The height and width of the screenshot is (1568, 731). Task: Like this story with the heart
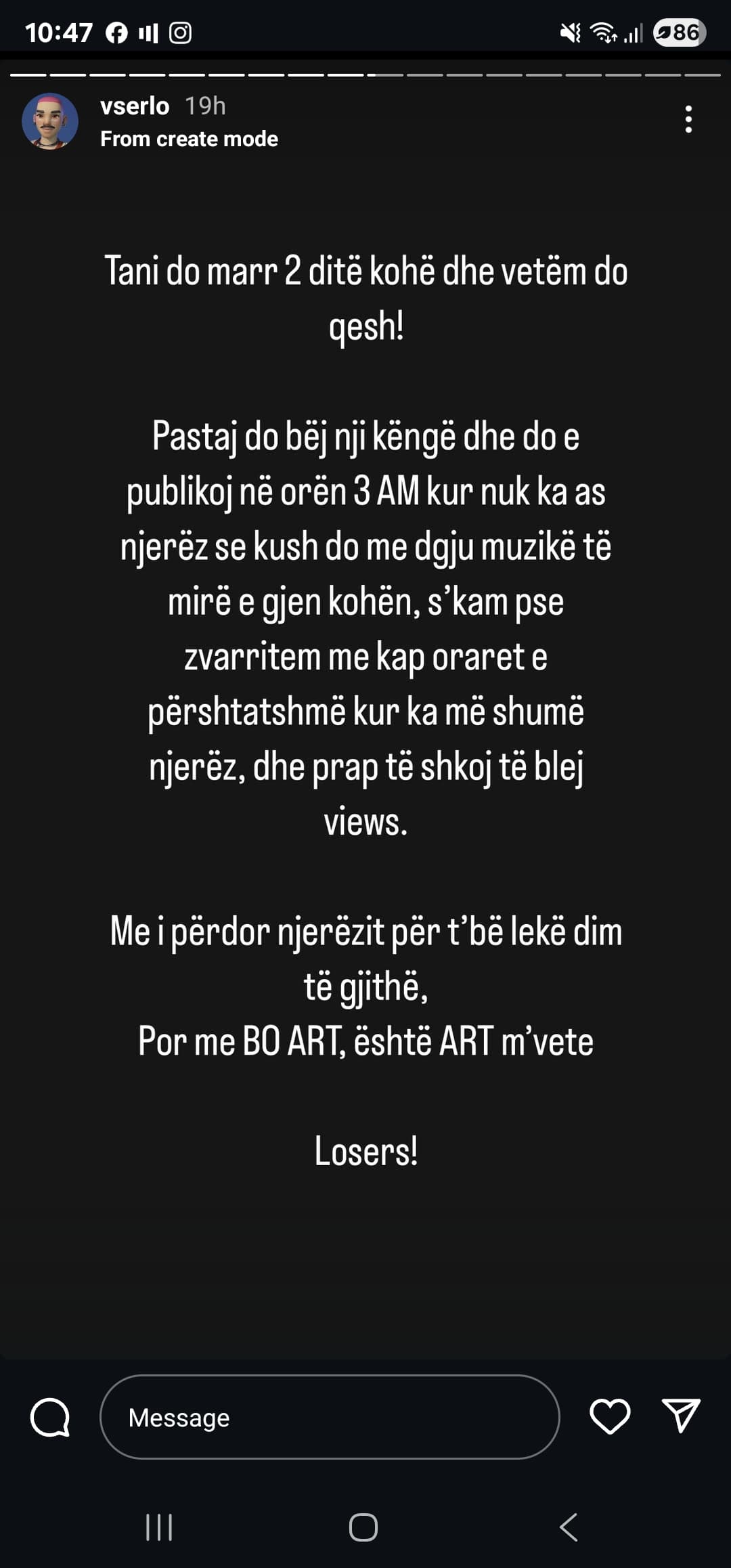click(x=610, y=1416)
